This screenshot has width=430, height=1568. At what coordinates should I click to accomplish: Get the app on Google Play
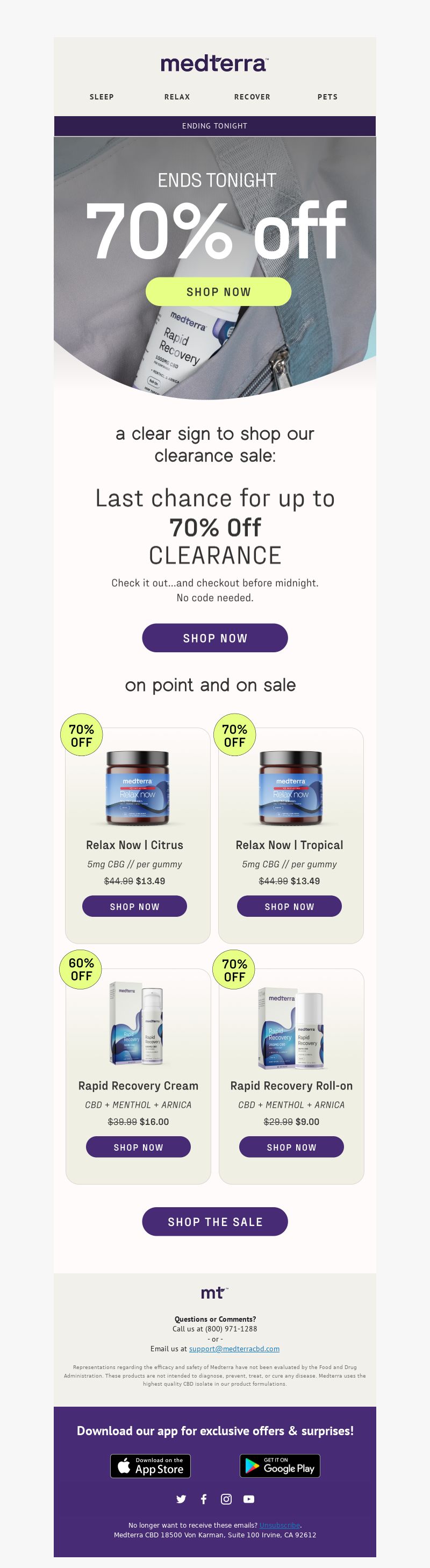click(x=280, y=1466)
